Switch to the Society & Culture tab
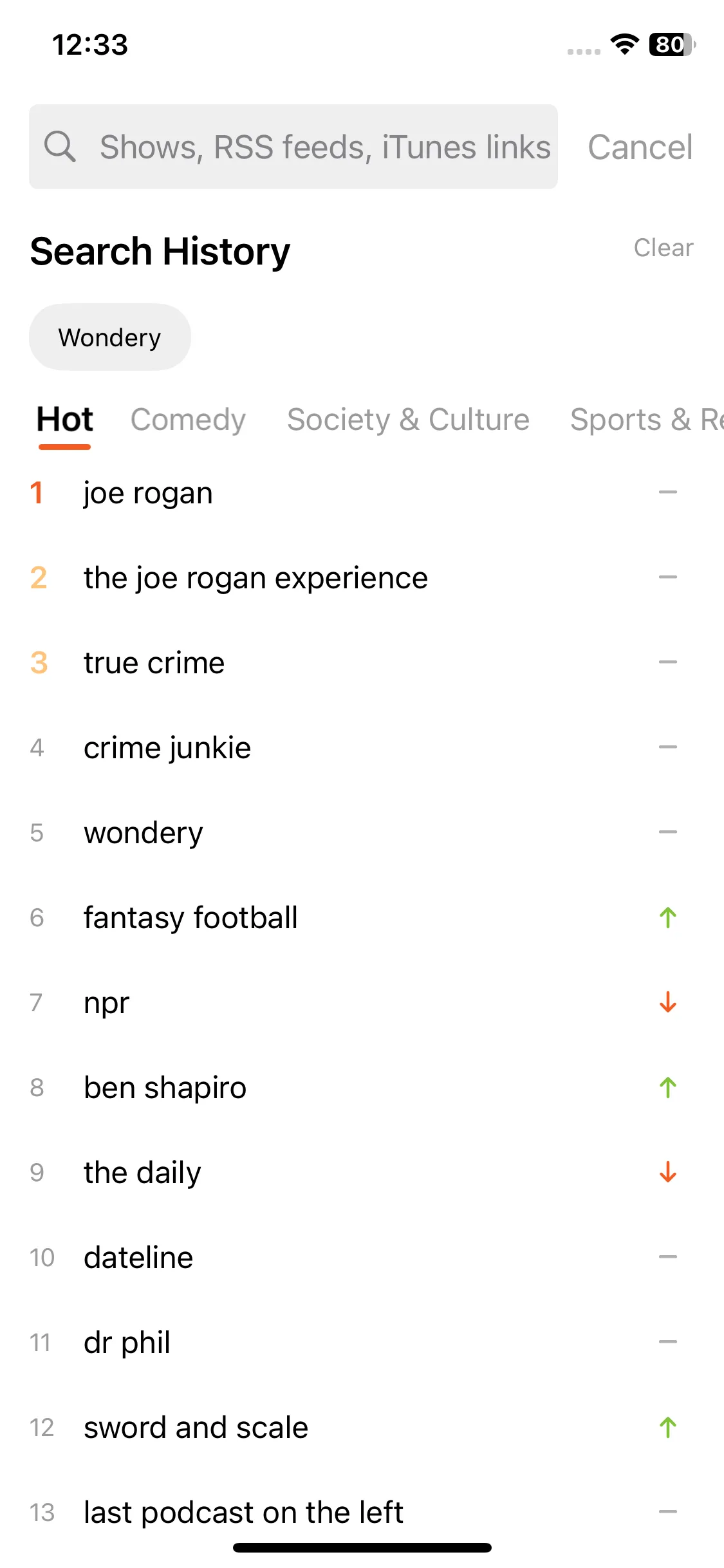 point(408,420)
